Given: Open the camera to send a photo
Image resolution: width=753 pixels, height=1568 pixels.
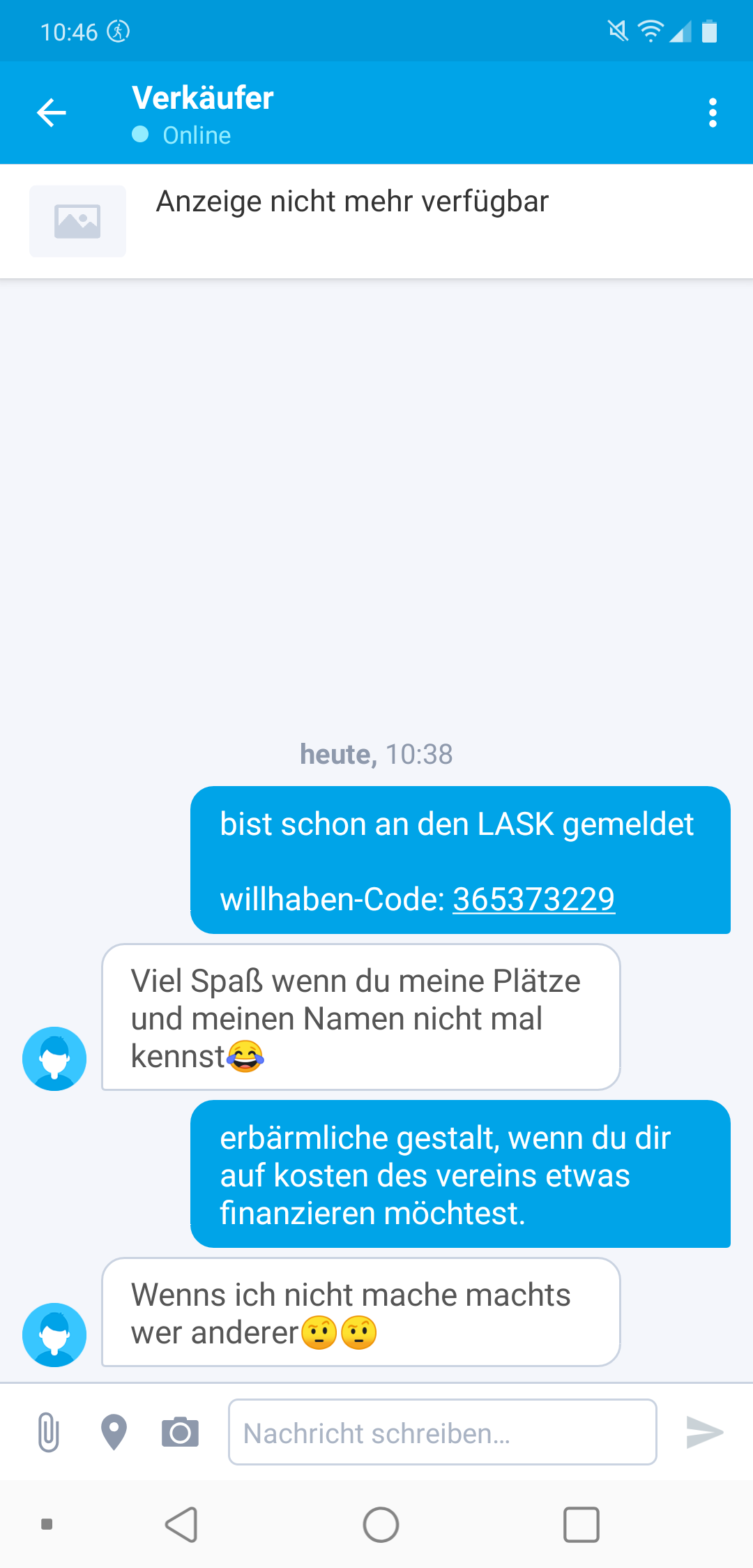Looking at the screenshot, I should coord(180,1432).
